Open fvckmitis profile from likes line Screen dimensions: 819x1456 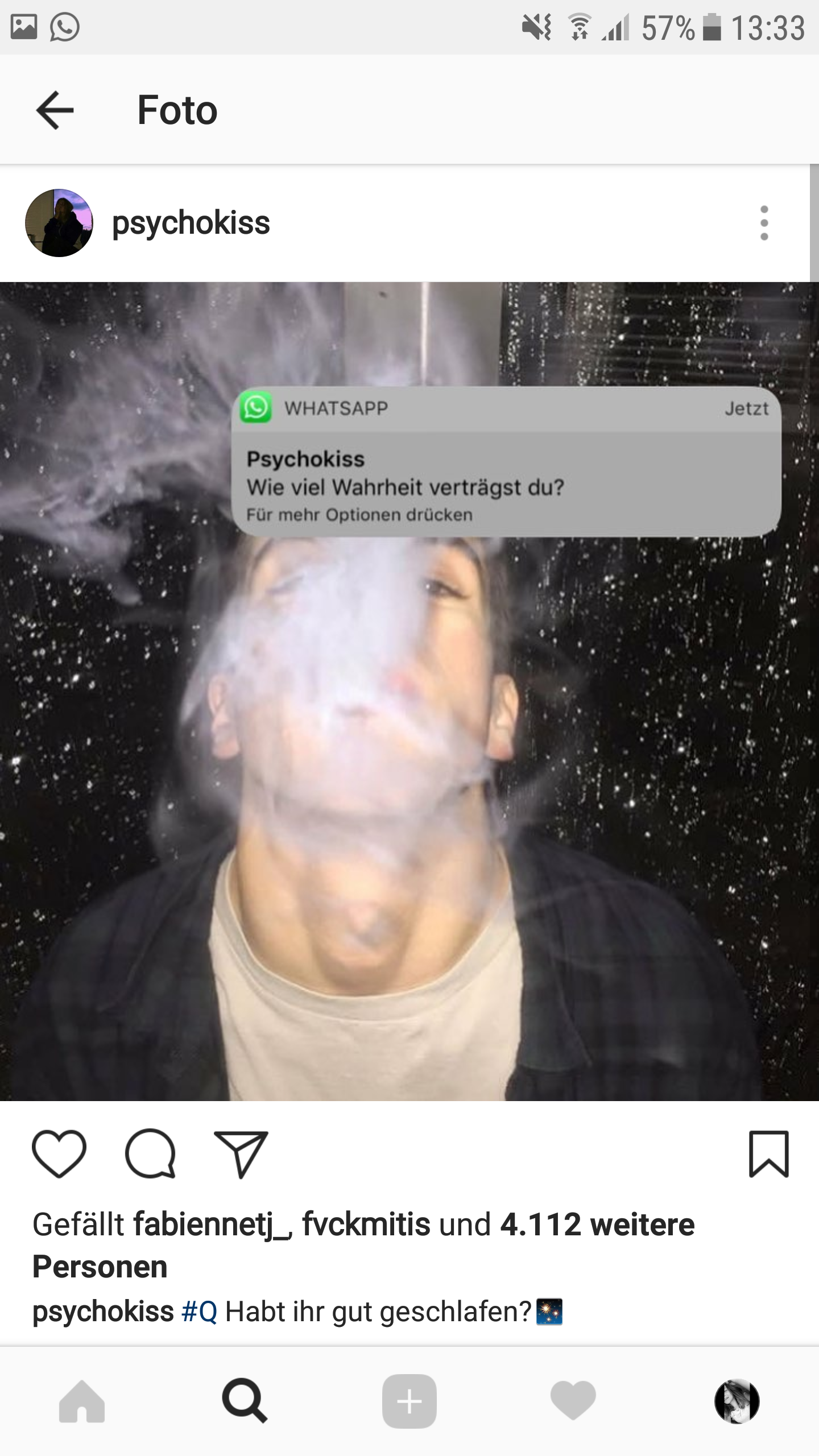(366, 1225)
